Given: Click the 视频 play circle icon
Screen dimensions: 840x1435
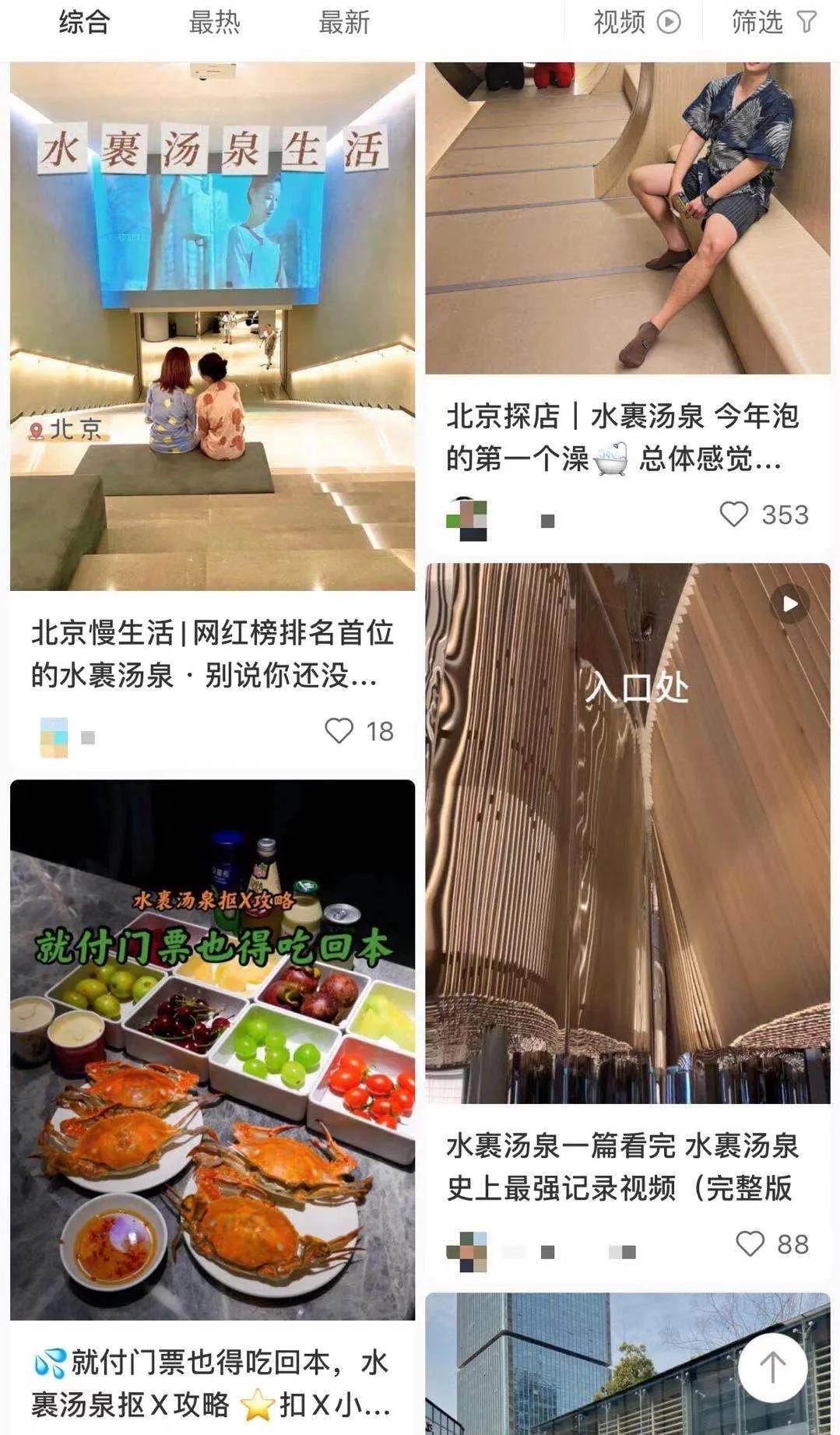Looking at the screenshot, I should tap(669, 22).
